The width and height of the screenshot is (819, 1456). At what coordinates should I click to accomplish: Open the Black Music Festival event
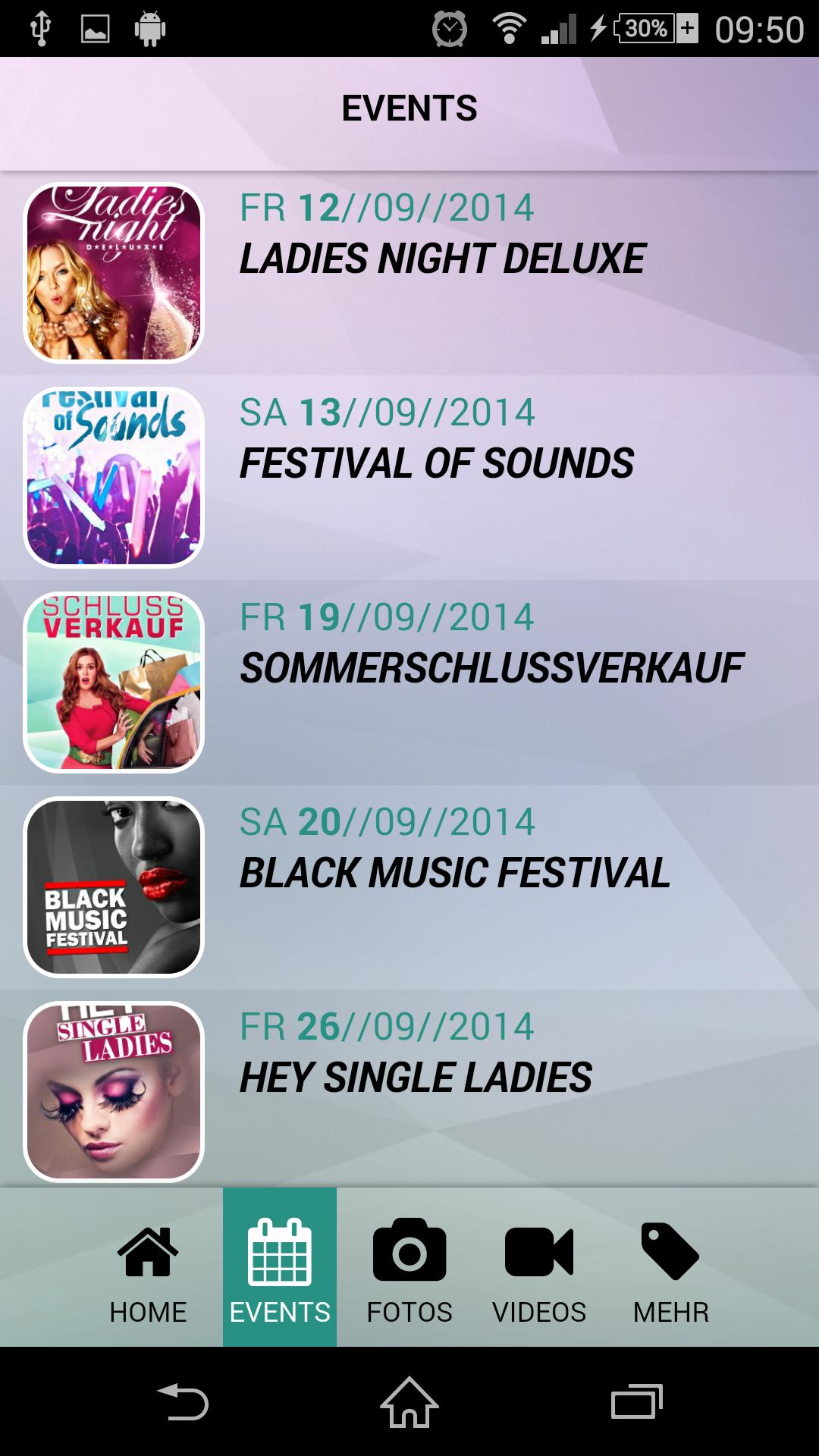[455, 874]
